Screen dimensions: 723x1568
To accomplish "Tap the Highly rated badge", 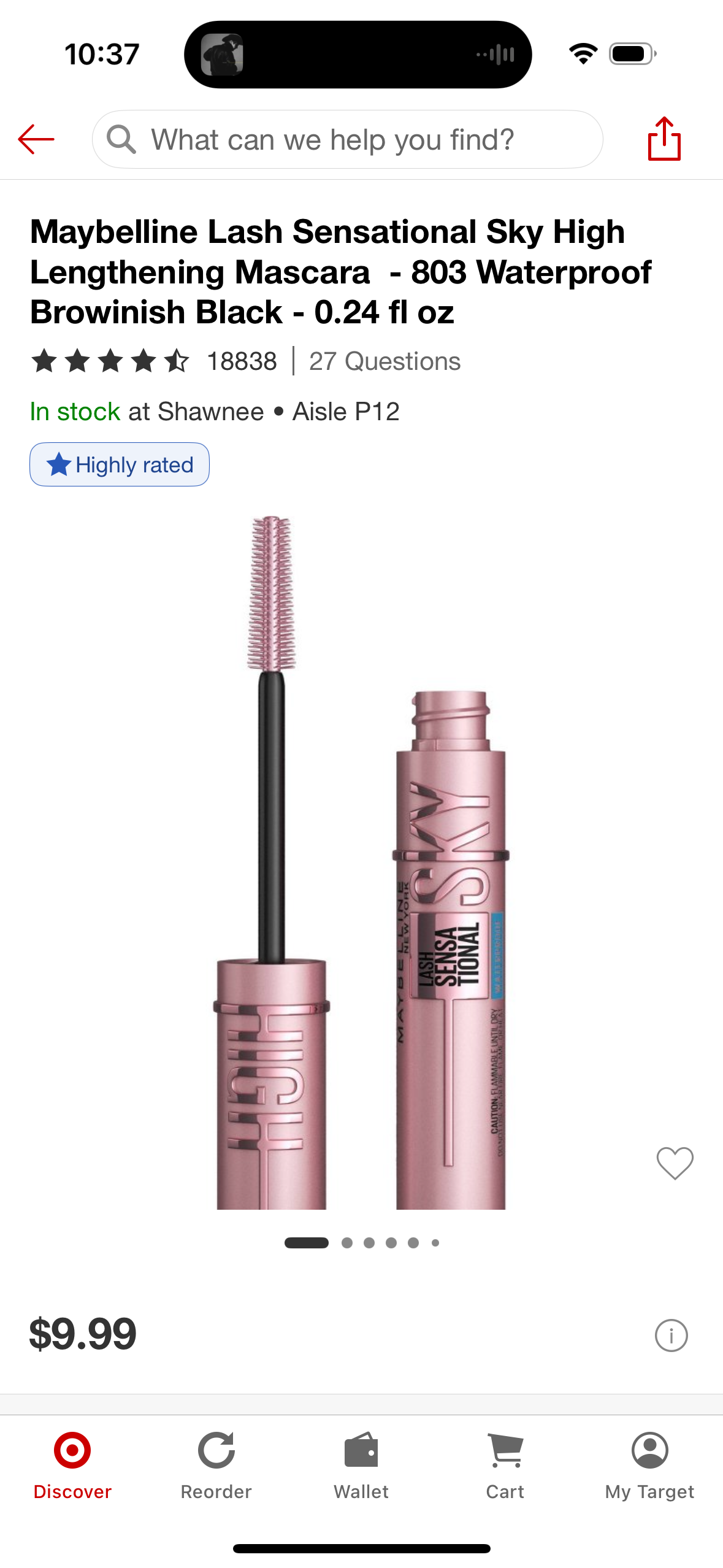I will 120,464.
